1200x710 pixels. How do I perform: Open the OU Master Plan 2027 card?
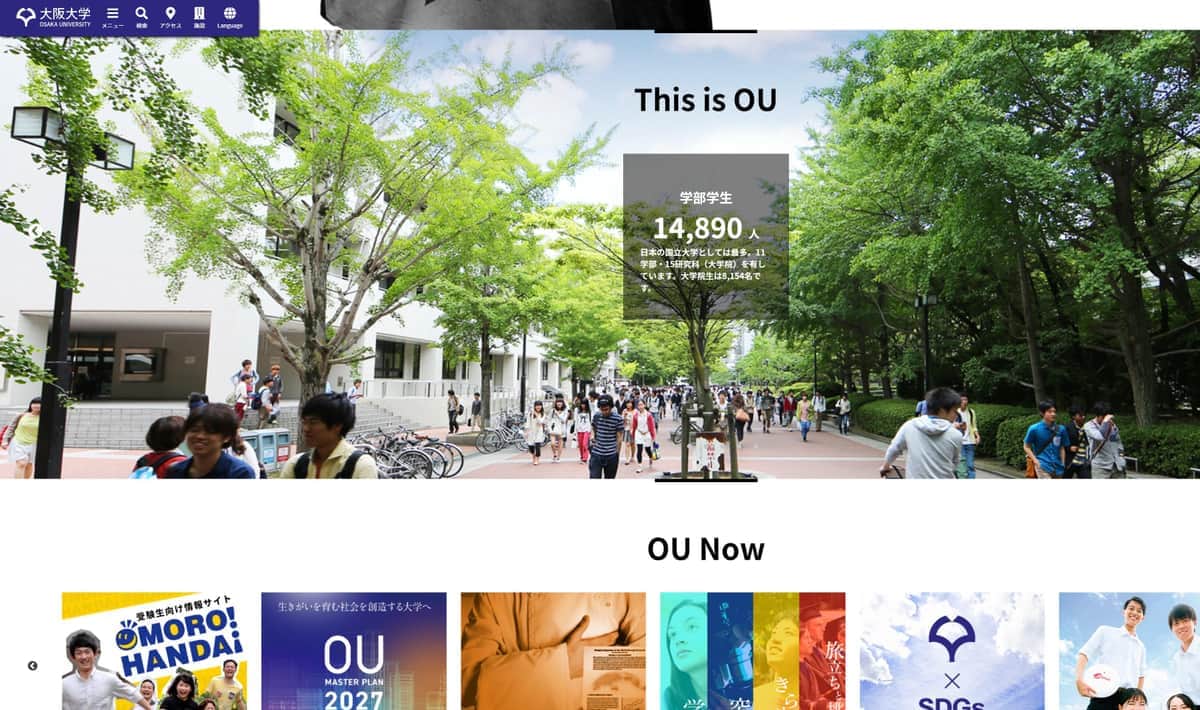tap(353, 650)
